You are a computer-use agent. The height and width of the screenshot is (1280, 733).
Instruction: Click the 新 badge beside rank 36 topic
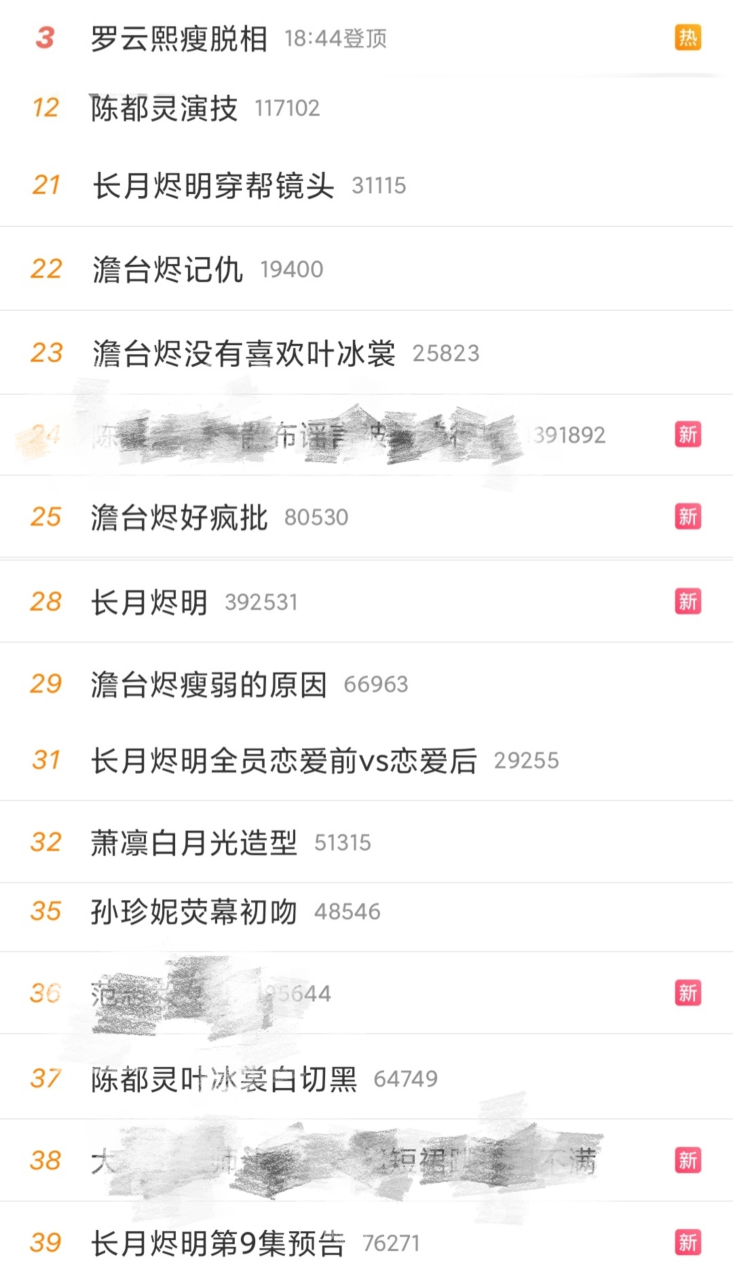pos(687,993)
